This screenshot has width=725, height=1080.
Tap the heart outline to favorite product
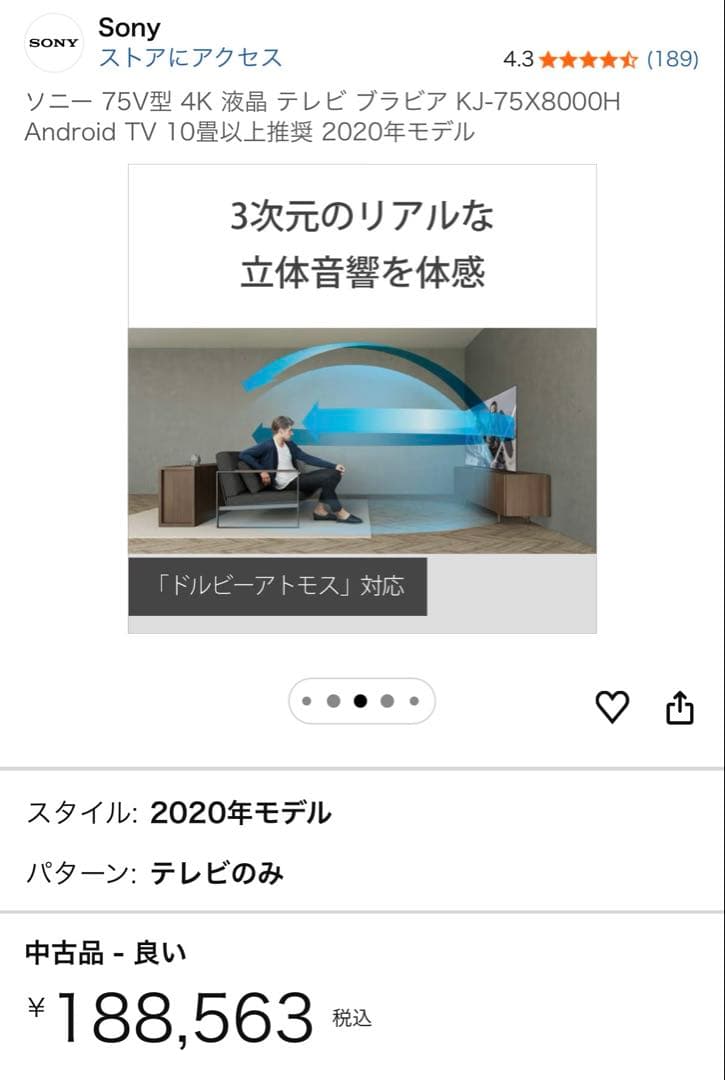coord(614,708)
